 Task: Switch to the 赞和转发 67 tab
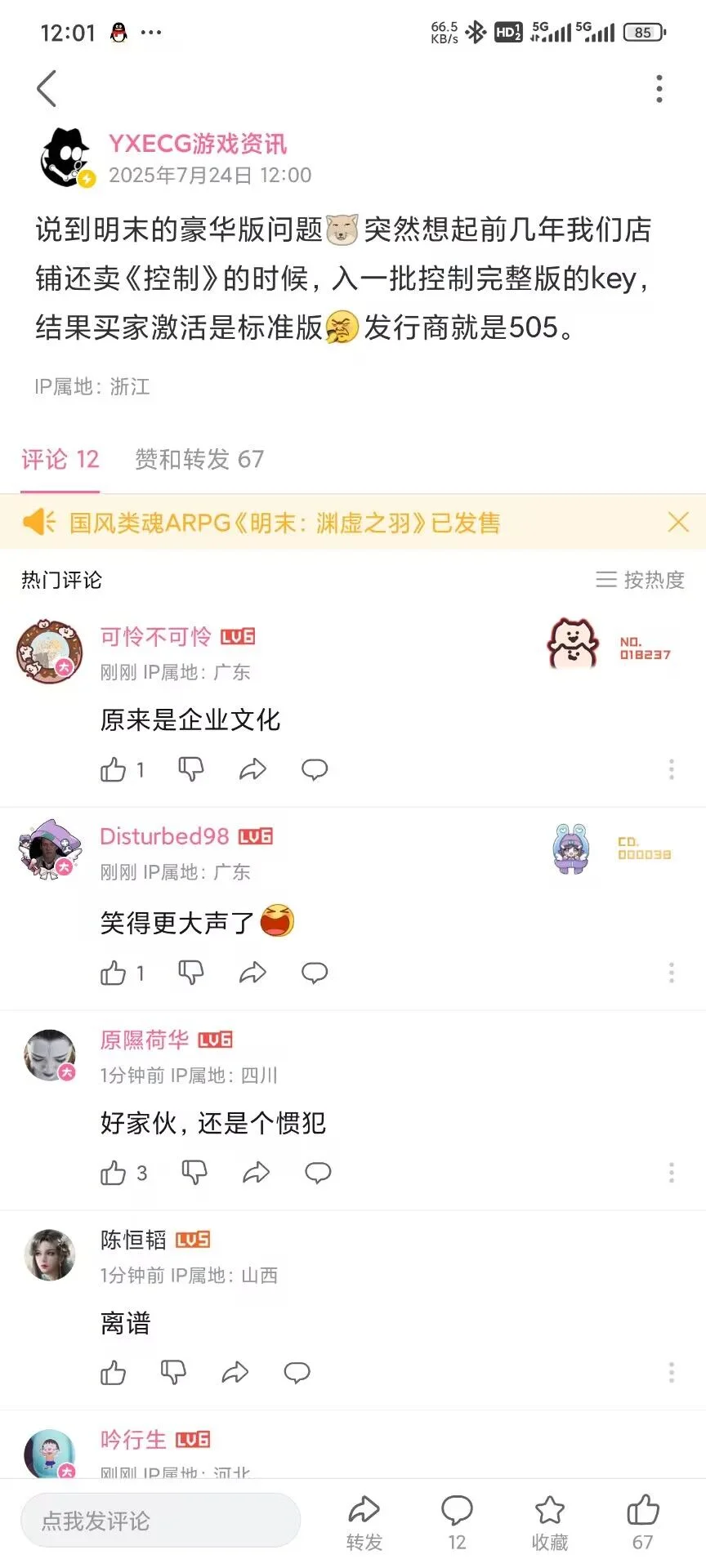[x=199, y=459]
